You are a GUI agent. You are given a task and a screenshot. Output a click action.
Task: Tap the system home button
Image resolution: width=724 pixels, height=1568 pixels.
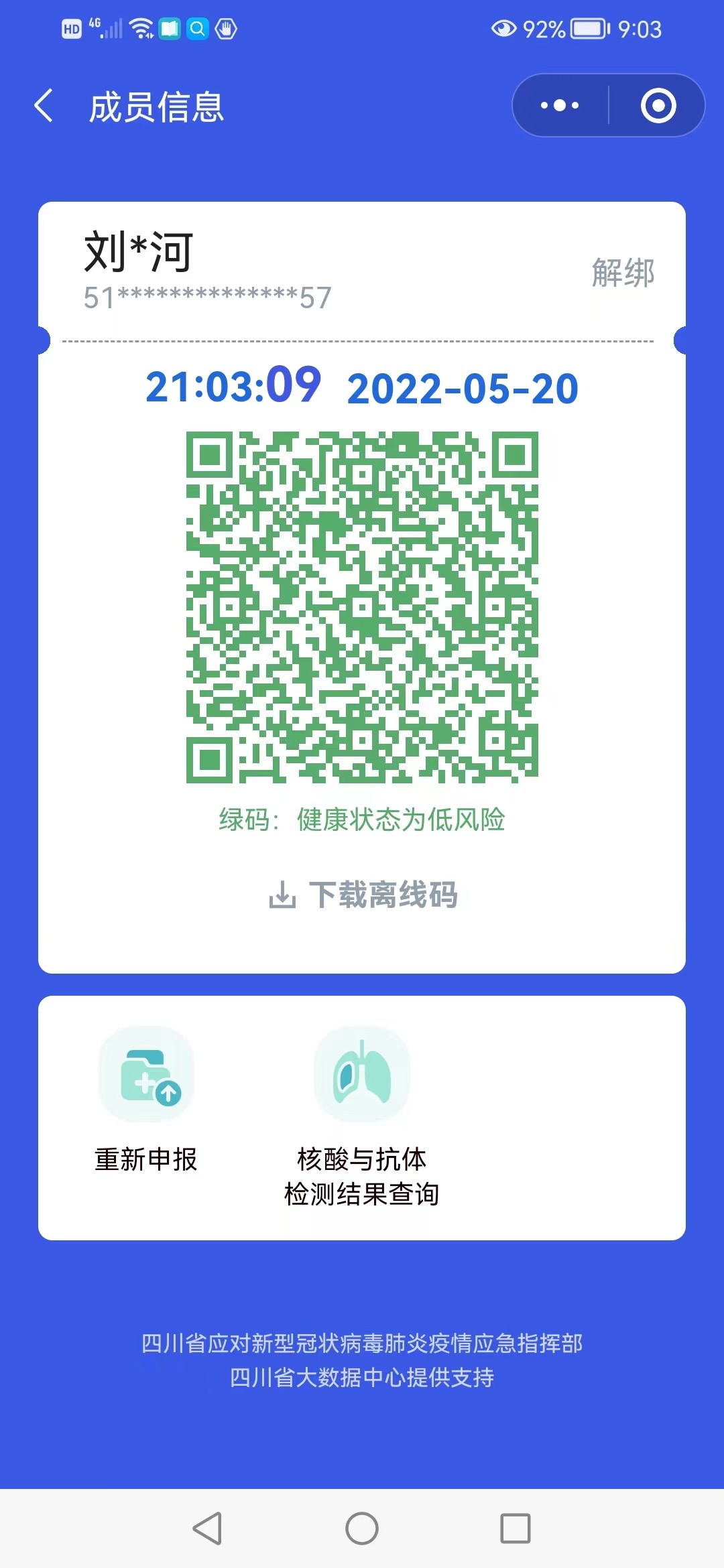[x=362, y=1528]
